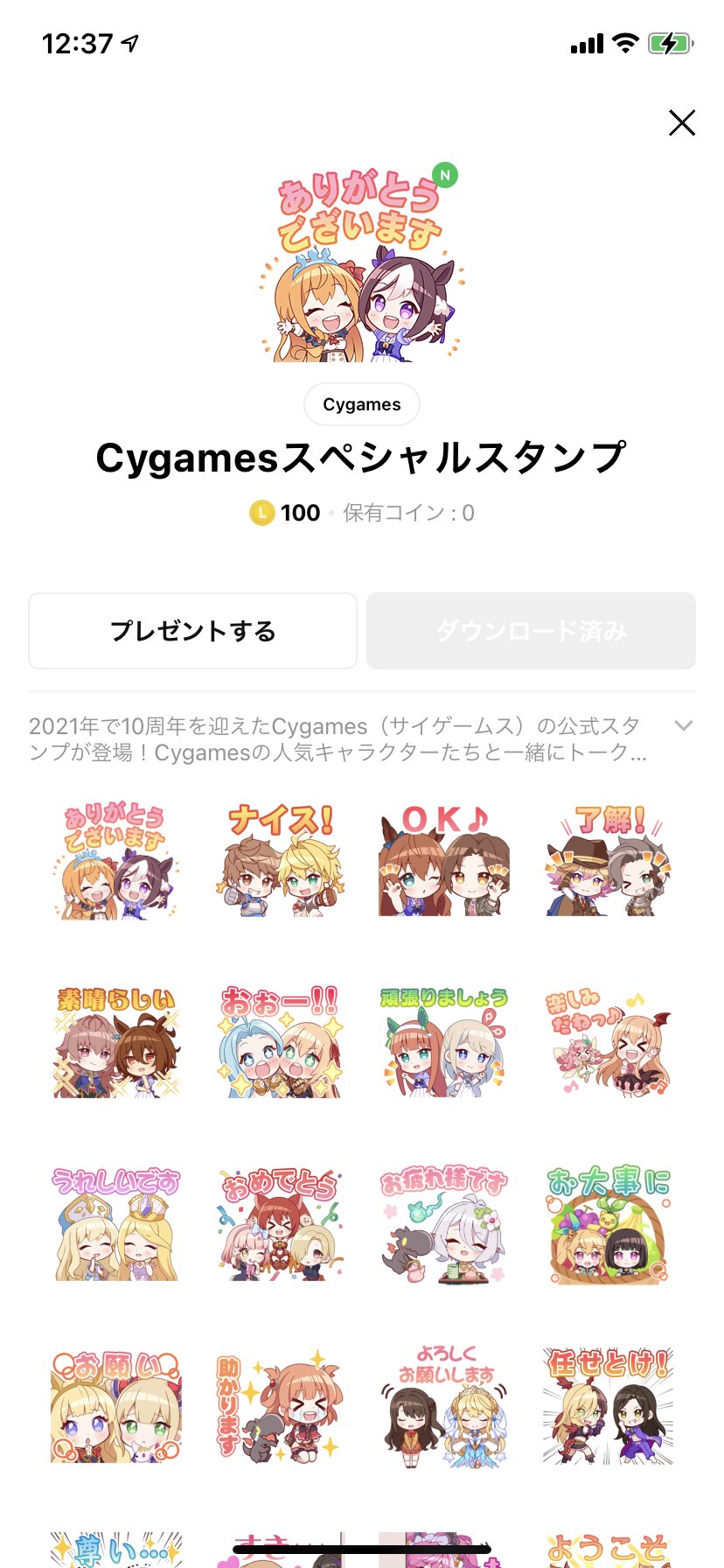
Task: Preview the ありがとうございます sticker in the grid
Action: point(115,862)
